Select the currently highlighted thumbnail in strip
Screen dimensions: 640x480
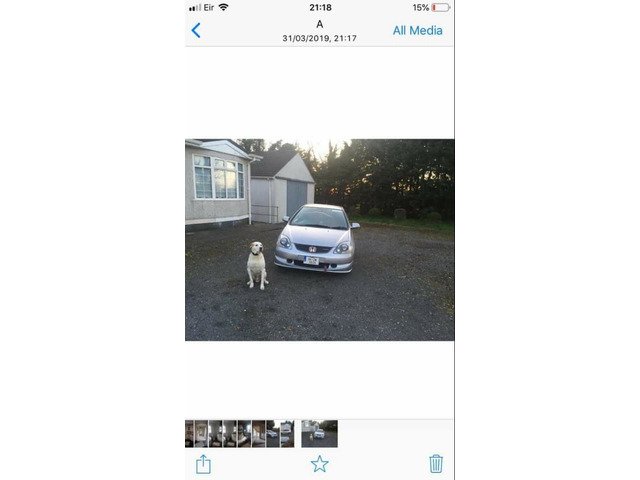[319, 433]
